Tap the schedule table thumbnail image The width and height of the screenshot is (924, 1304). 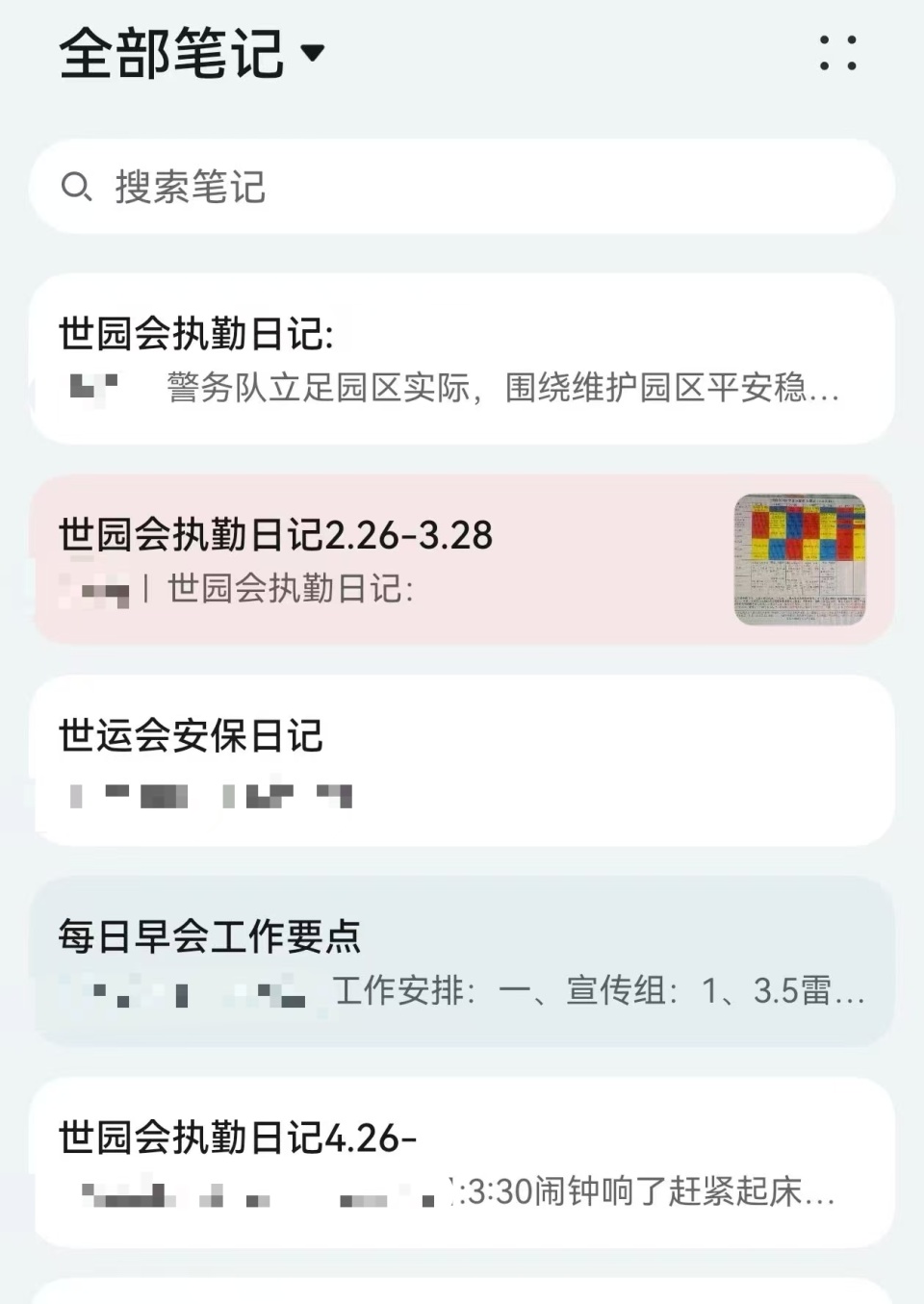tap(803, 558)
